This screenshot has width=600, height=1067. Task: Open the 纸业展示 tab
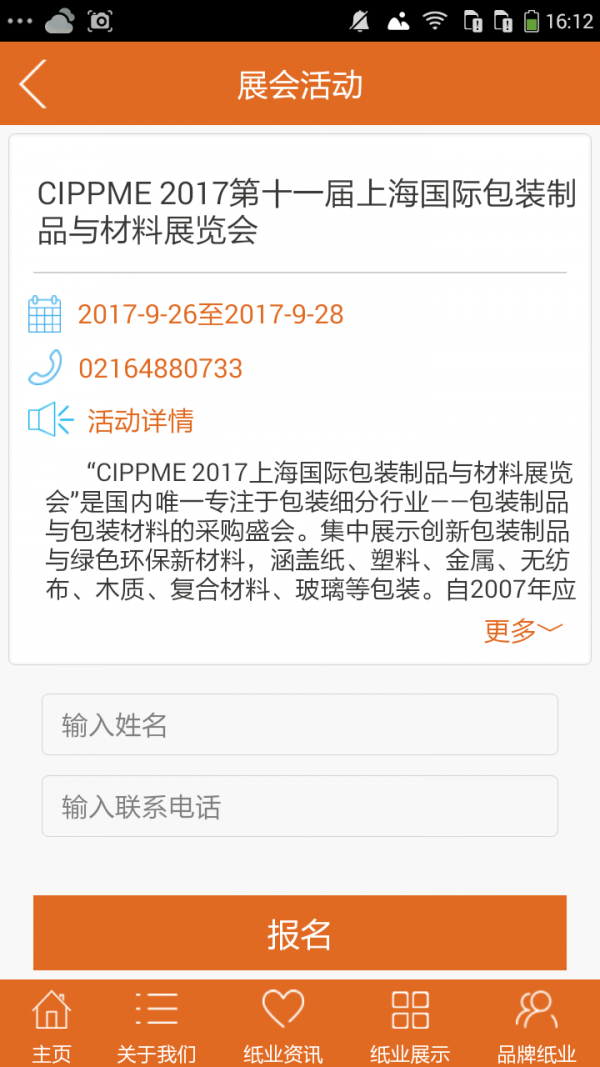coord(410,1024)
